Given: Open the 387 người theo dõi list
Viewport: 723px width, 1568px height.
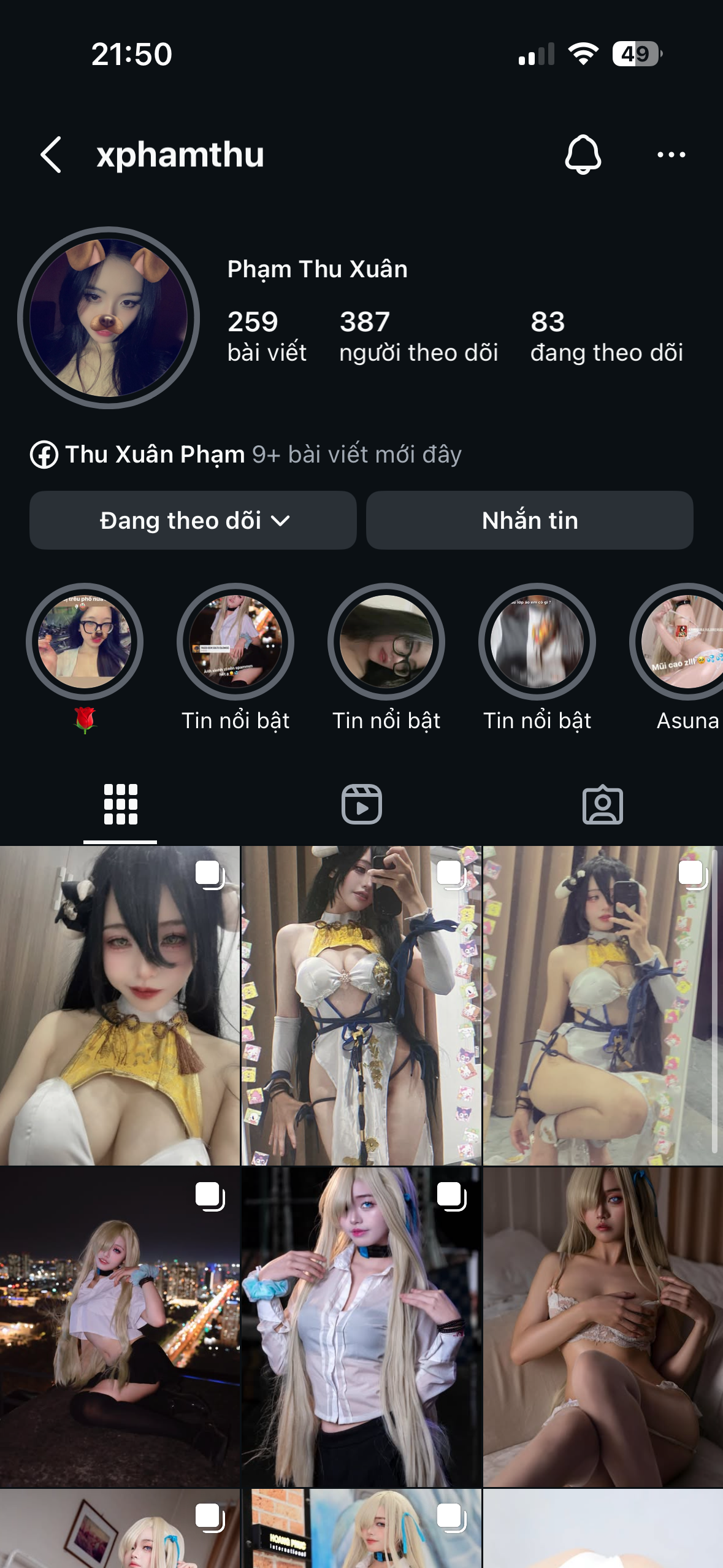Looking at the screenshot, I should (x=418, y=336).
